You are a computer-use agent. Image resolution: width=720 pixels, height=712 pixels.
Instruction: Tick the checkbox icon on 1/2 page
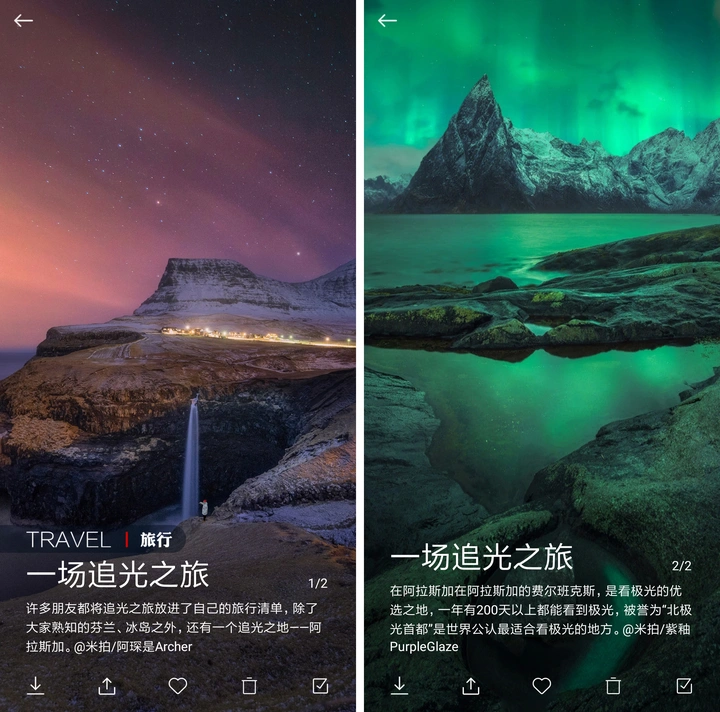click(x=320, y=686)
